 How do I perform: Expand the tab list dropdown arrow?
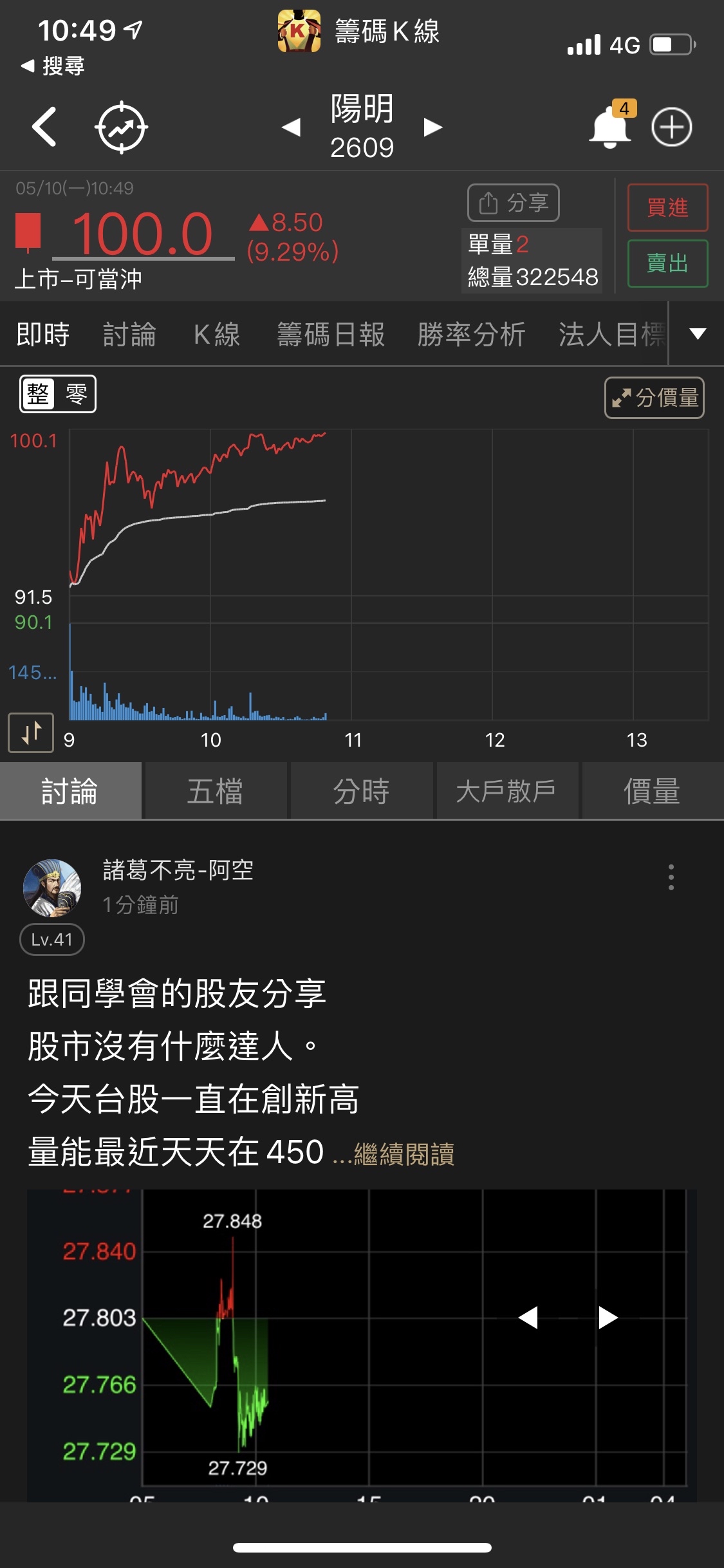point(698,333)
